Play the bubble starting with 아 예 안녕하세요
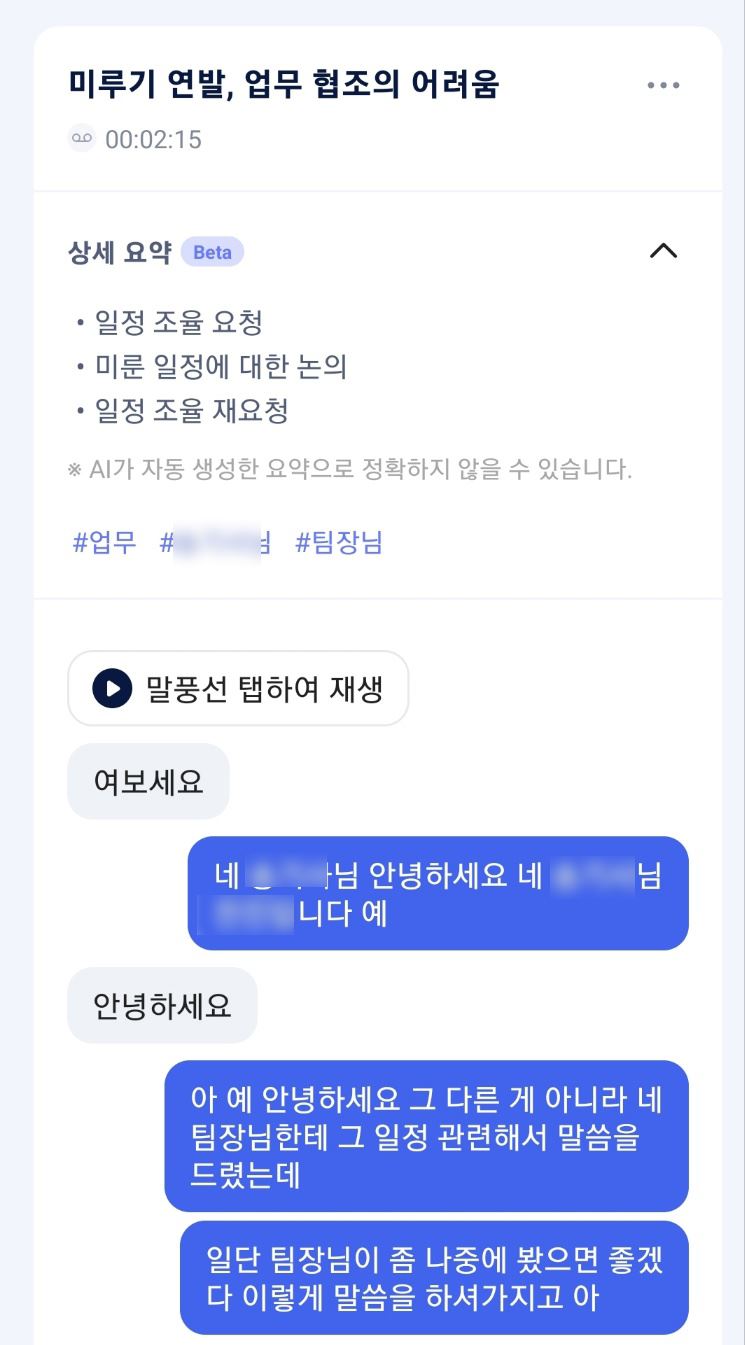The image size is (745, 1345). click(426, 1136)
